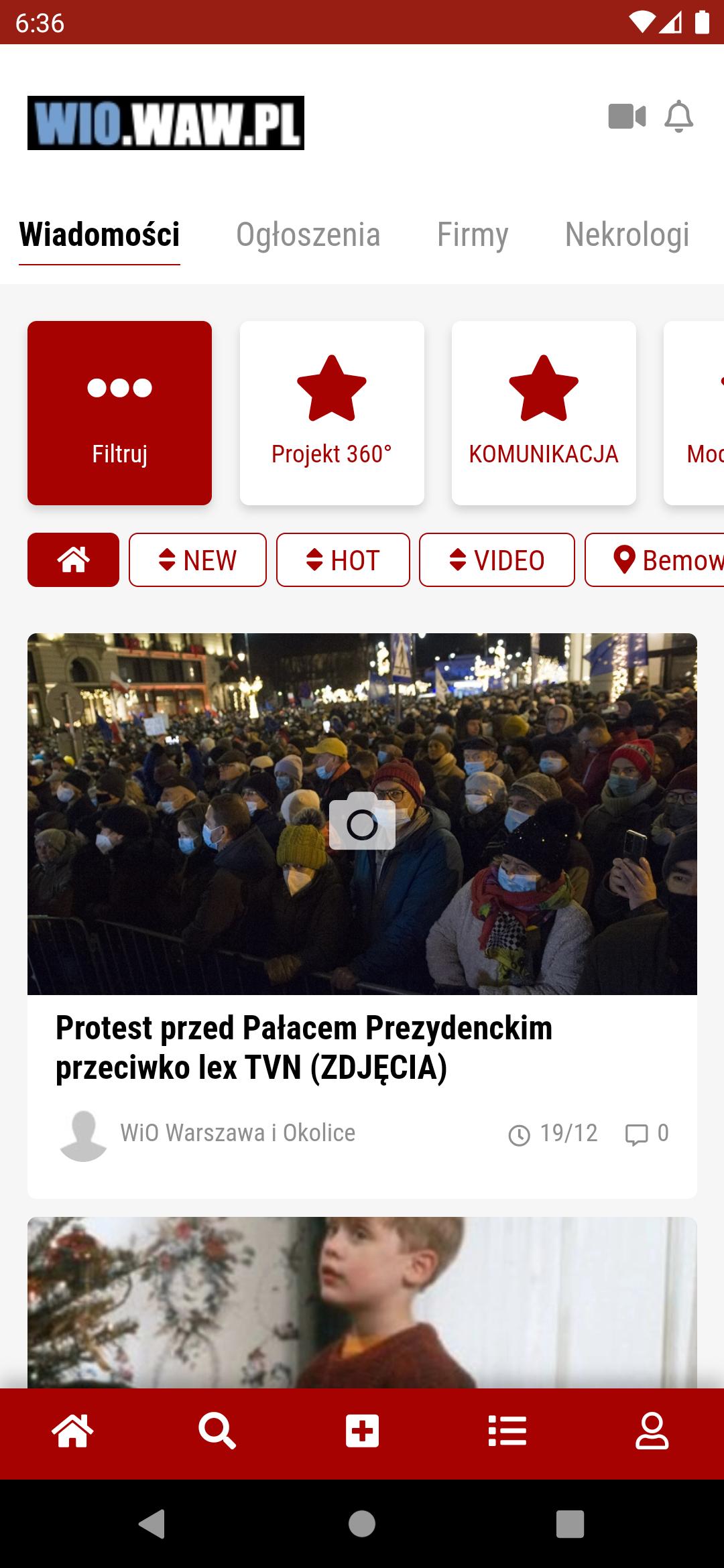724x1568 pixels.
Task: Open the user profile tab
Action: (x=652, y=1431)
